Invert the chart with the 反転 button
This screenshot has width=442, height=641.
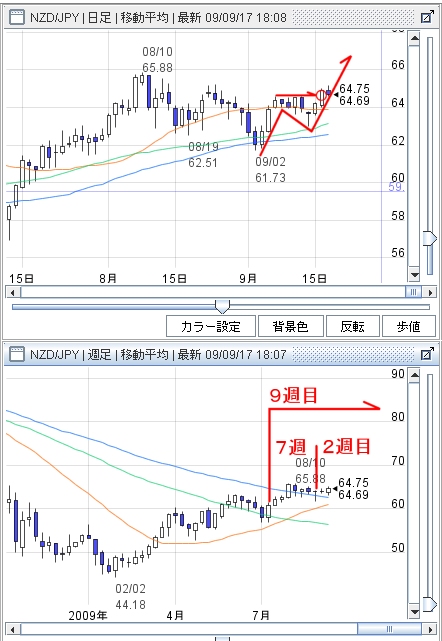tap(352, 326)
